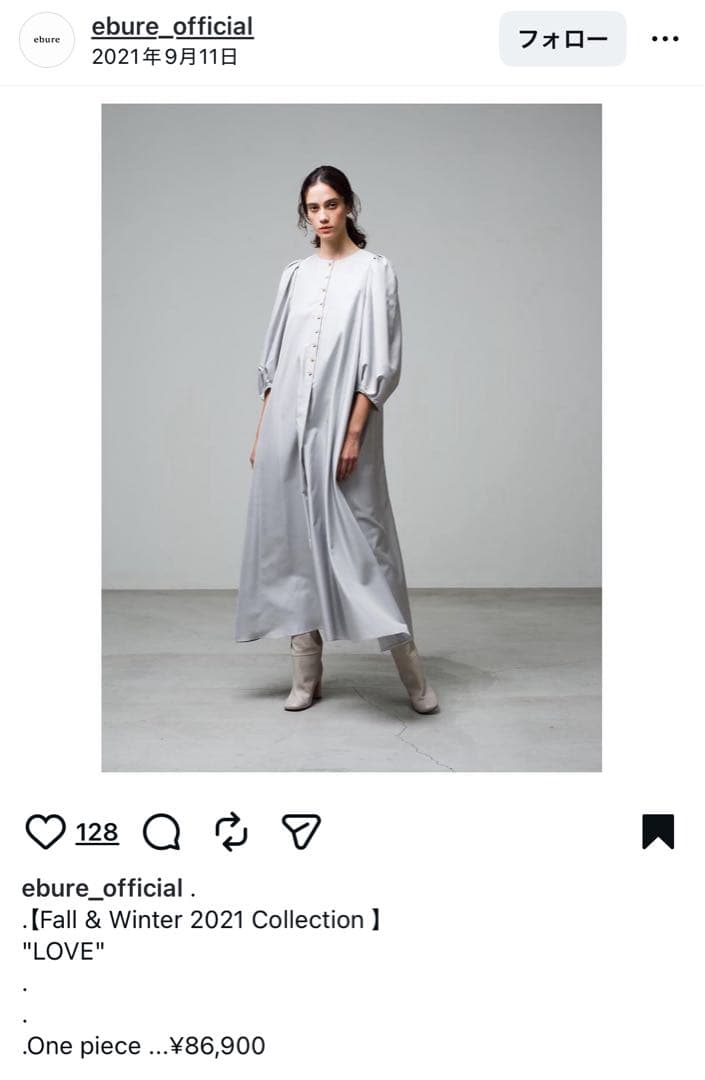Like this post with the heart
705x1080 pixels.
coord(44,832)
